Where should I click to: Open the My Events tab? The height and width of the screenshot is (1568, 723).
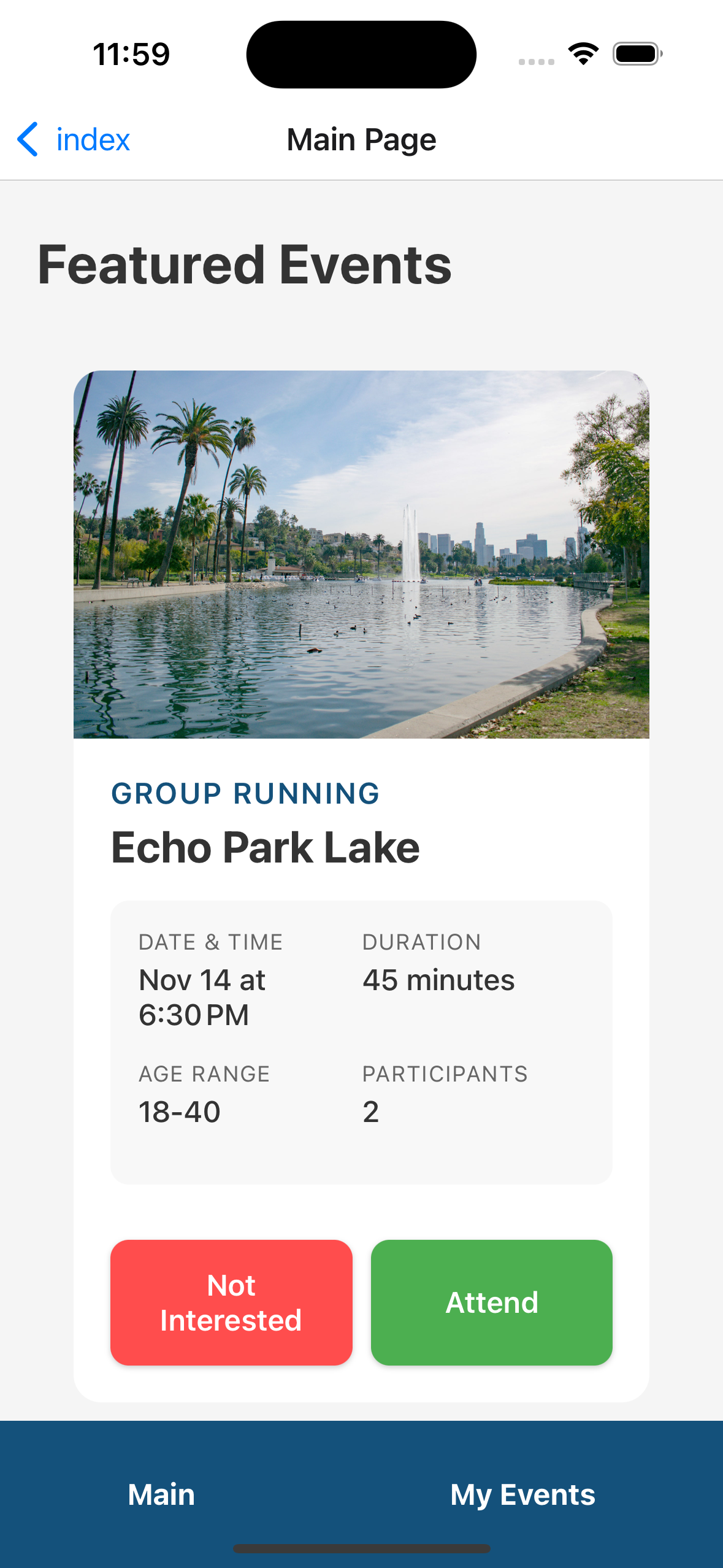522,1494
